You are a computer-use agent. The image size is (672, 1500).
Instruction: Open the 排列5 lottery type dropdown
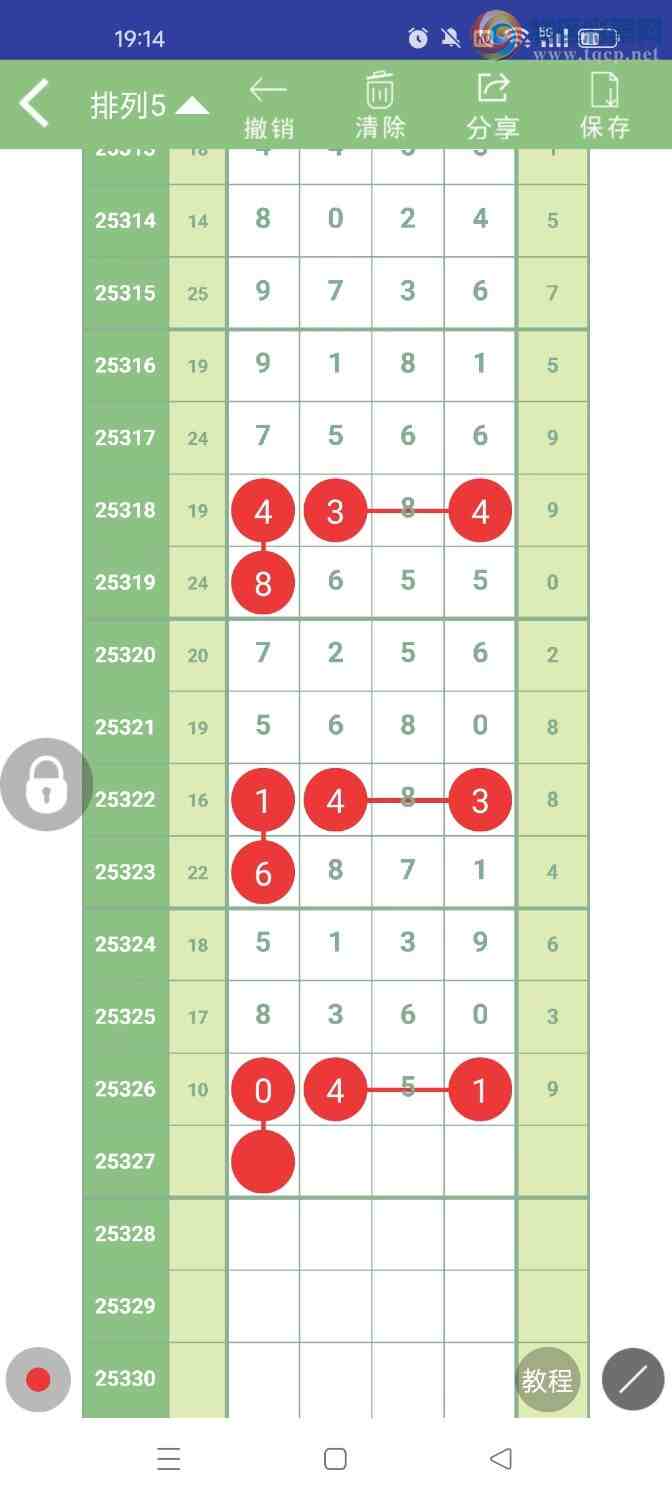(x=150, y=106)
